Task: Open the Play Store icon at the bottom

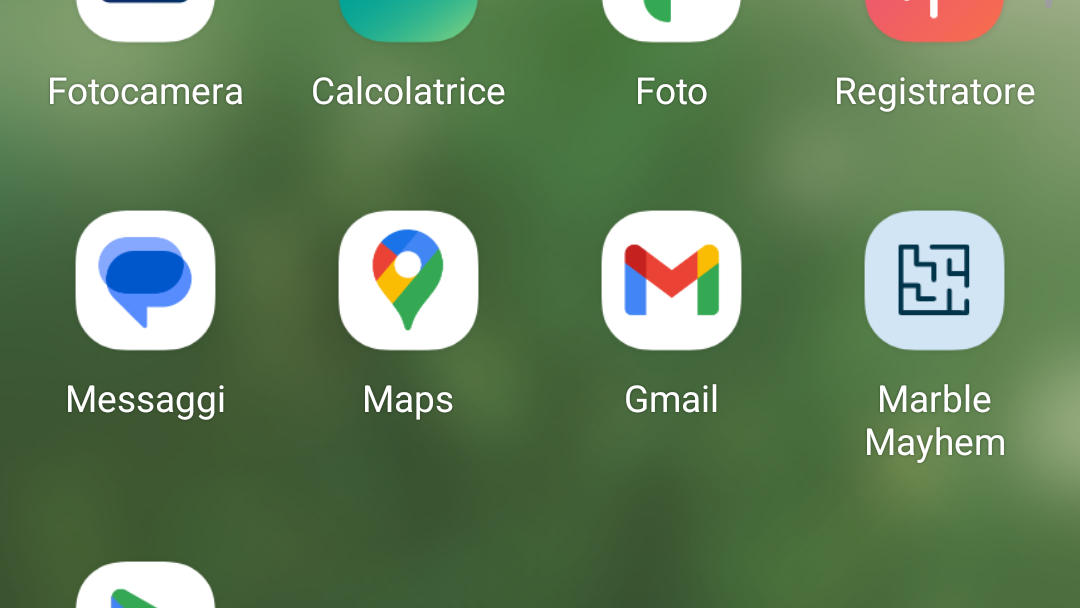Action: tap(145, 588)
